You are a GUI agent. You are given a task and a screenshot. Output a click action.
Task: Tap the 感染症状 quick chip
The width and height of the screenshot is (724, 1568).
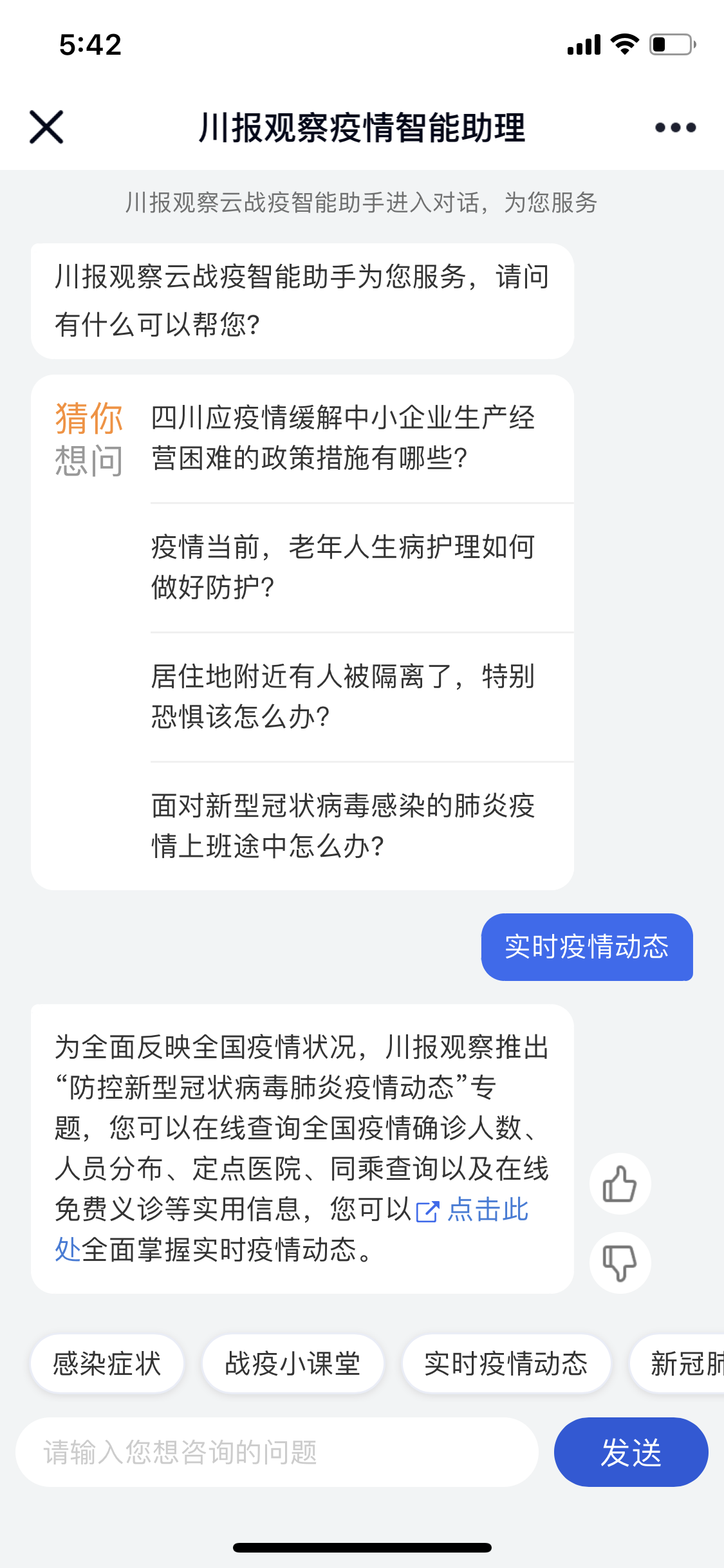pos(107,1364)
